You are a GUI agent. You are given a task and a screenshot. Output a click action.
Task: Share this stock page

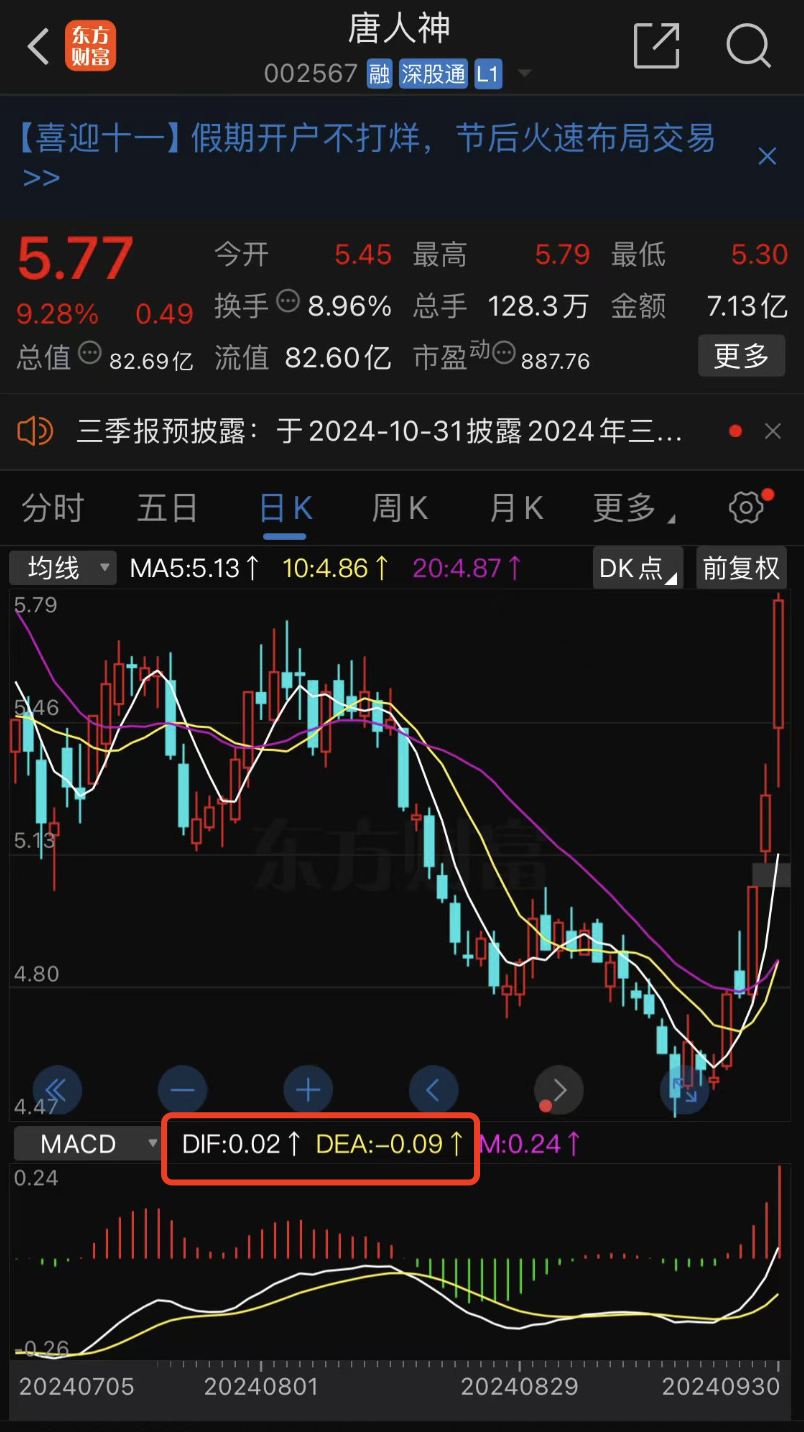[x=656, y=46]
